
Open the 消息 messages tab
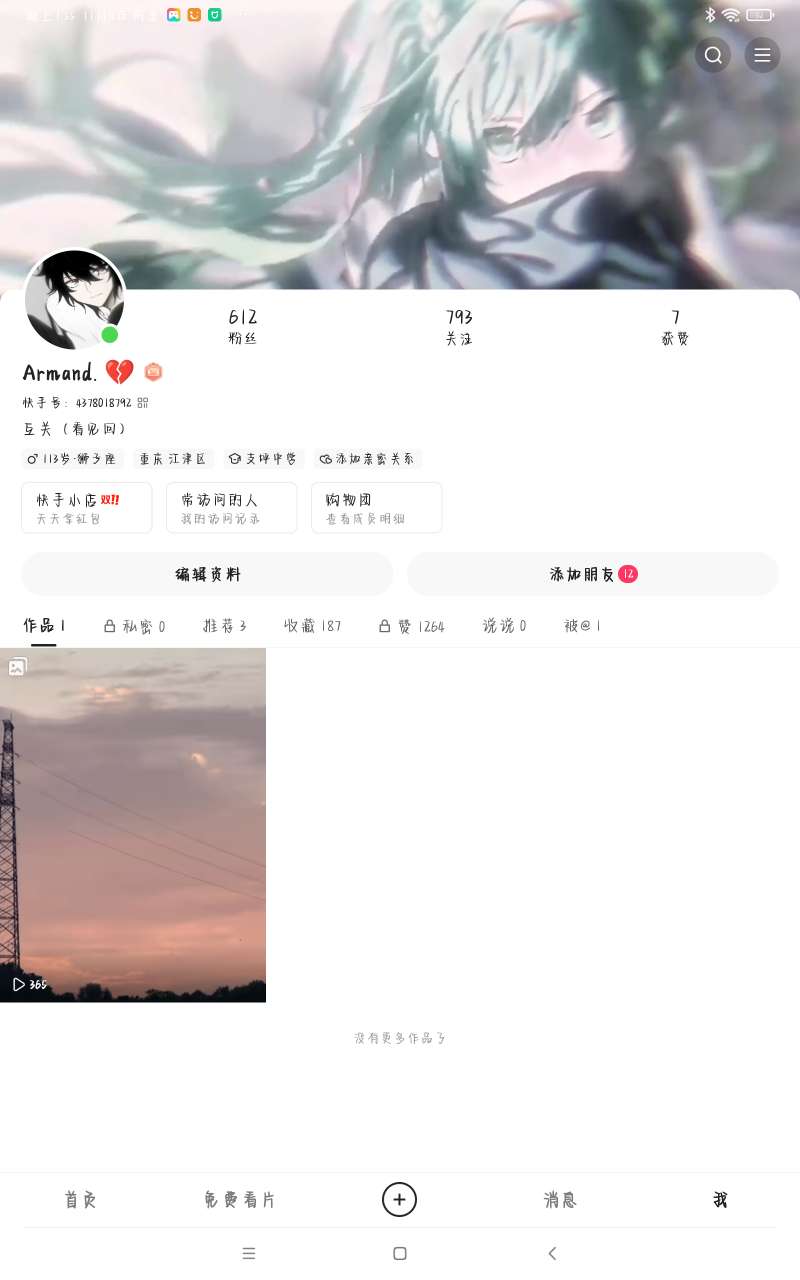560,1200
